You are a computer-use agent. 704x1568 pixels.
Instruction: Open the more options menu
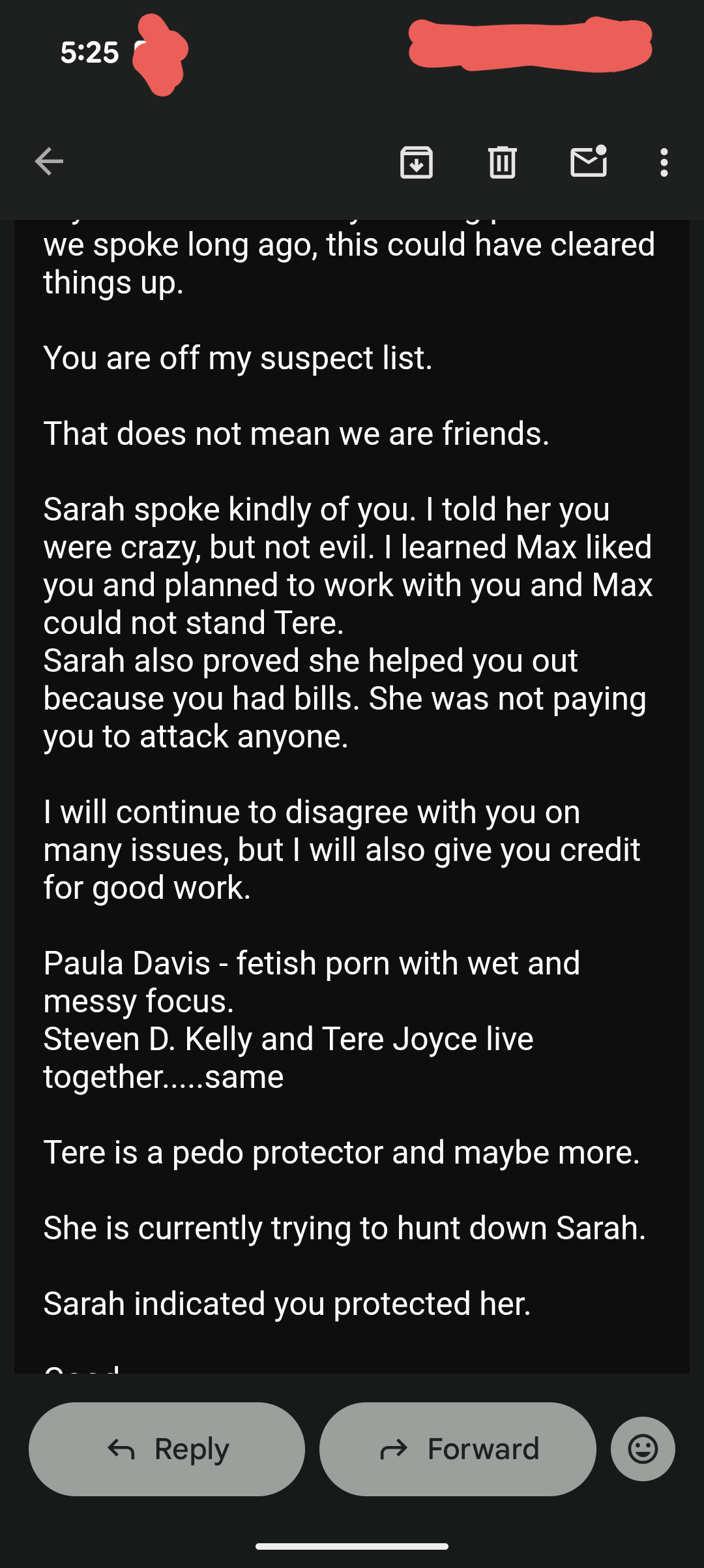[664, 162]
